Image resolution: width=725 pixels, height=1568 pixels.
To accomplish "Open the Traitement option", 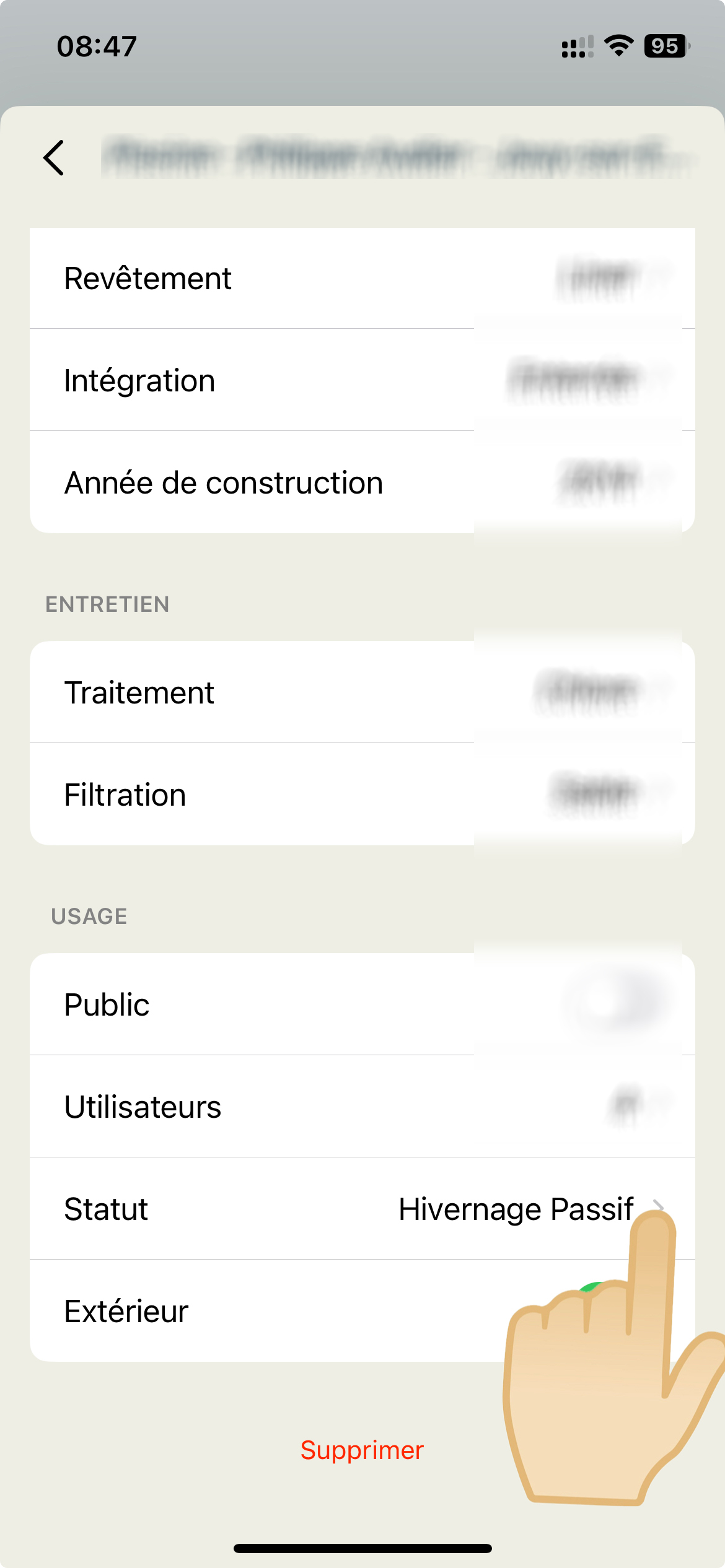I will click(362, 692).
